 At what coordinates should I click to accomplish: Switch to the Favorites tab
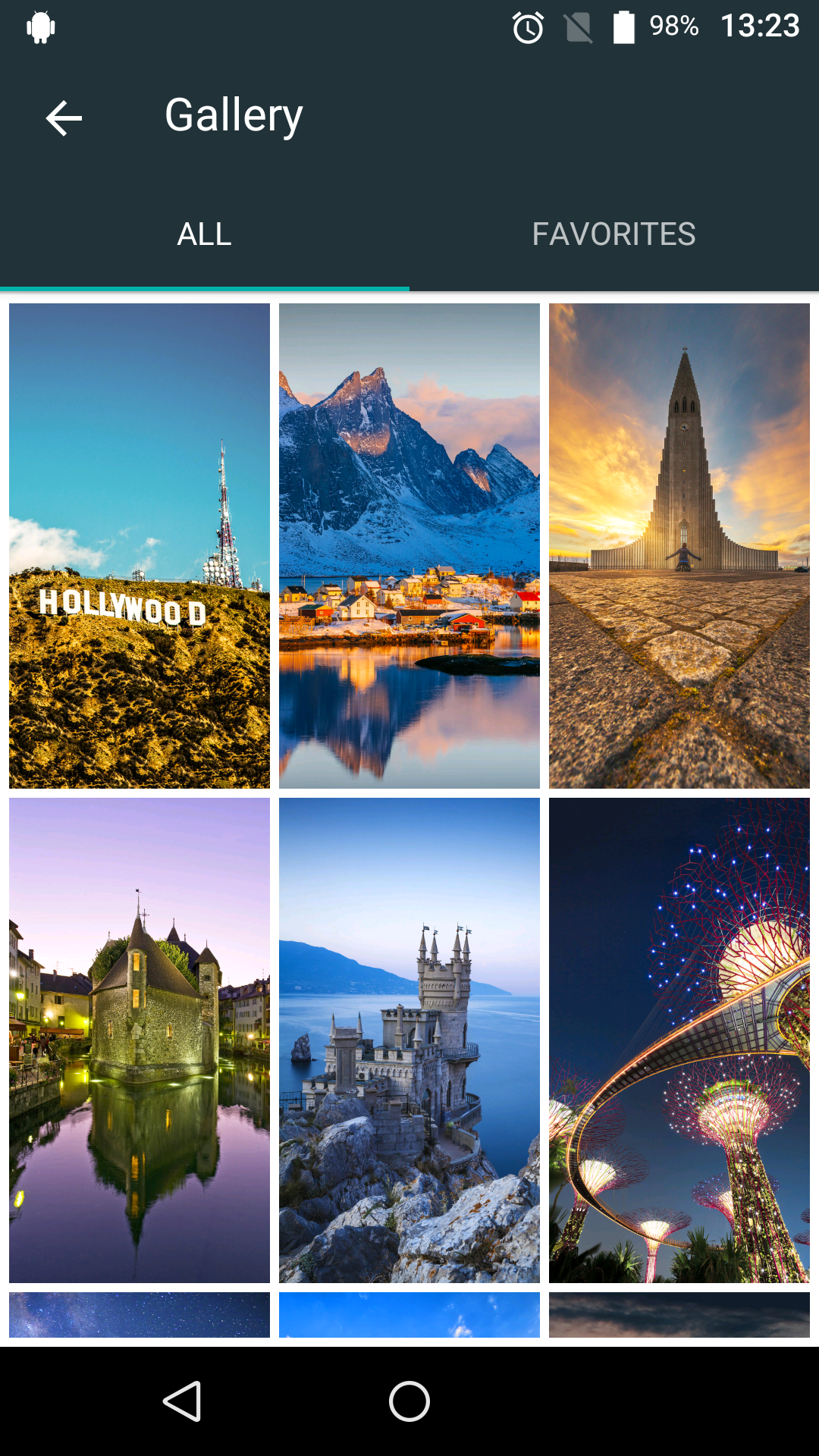tap(614, 234)
